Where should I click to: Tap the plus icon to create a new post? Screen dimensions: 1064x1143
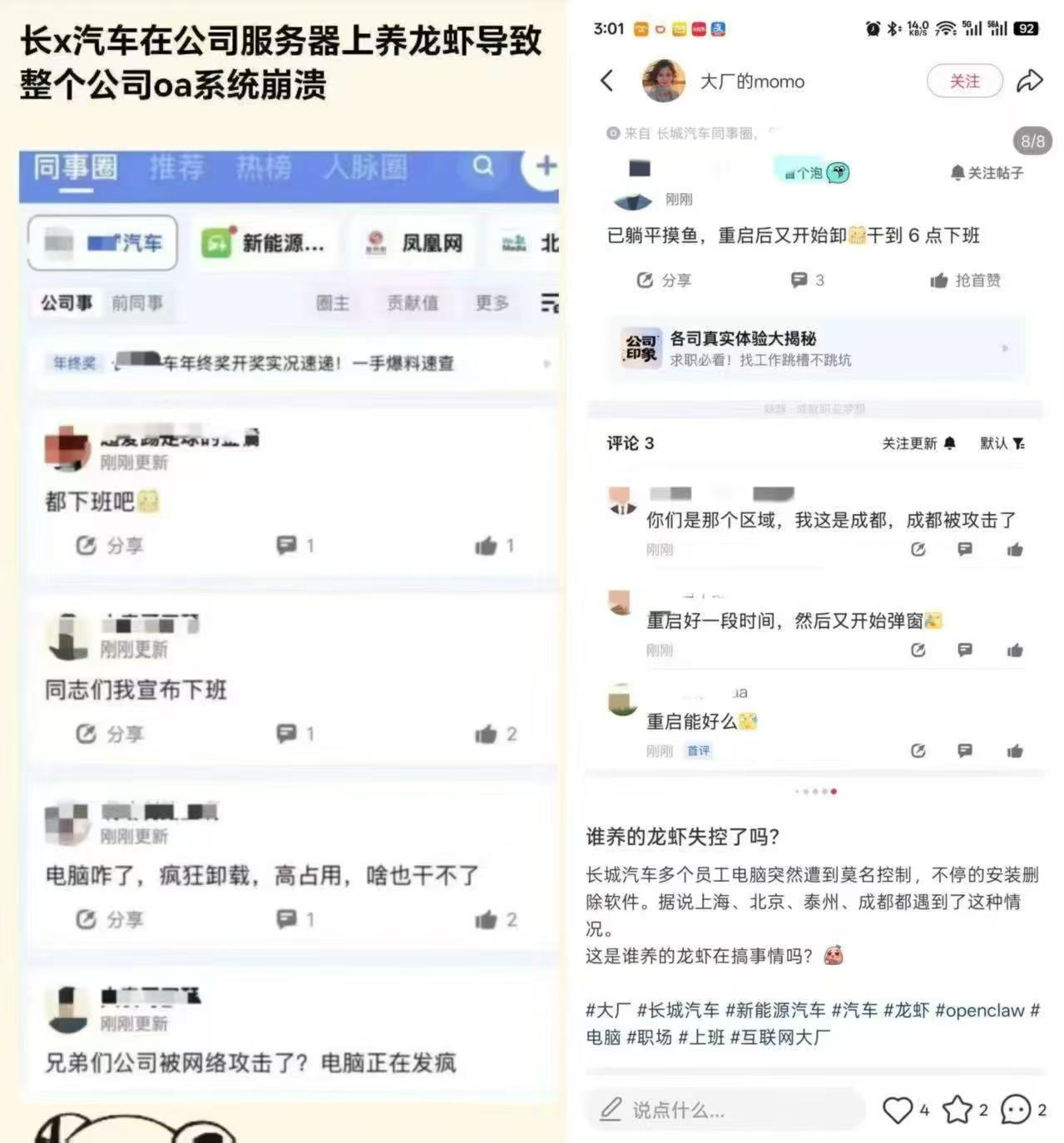click(x=545, y=166)
